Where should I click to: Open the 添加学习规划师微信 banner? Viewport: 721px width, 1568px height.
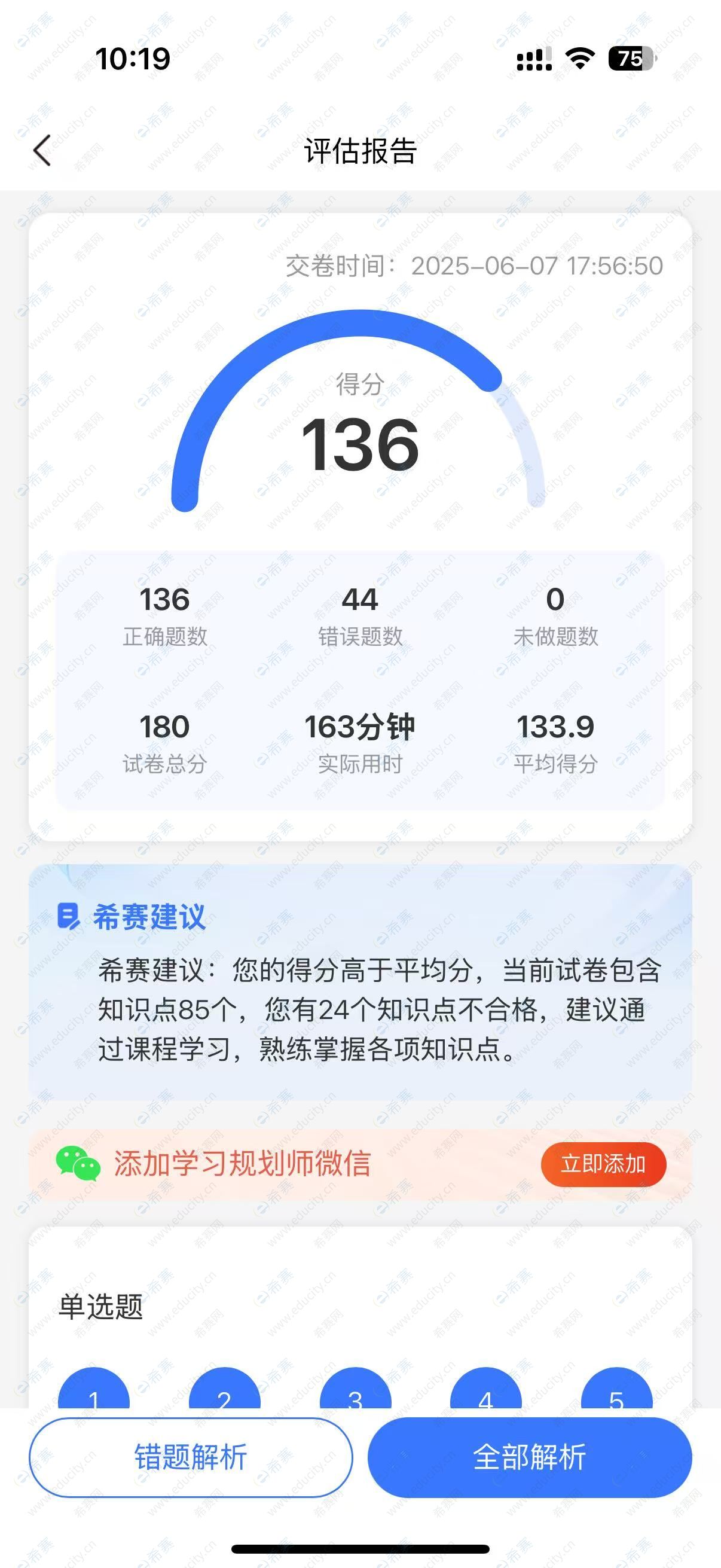coord(243,1164)
